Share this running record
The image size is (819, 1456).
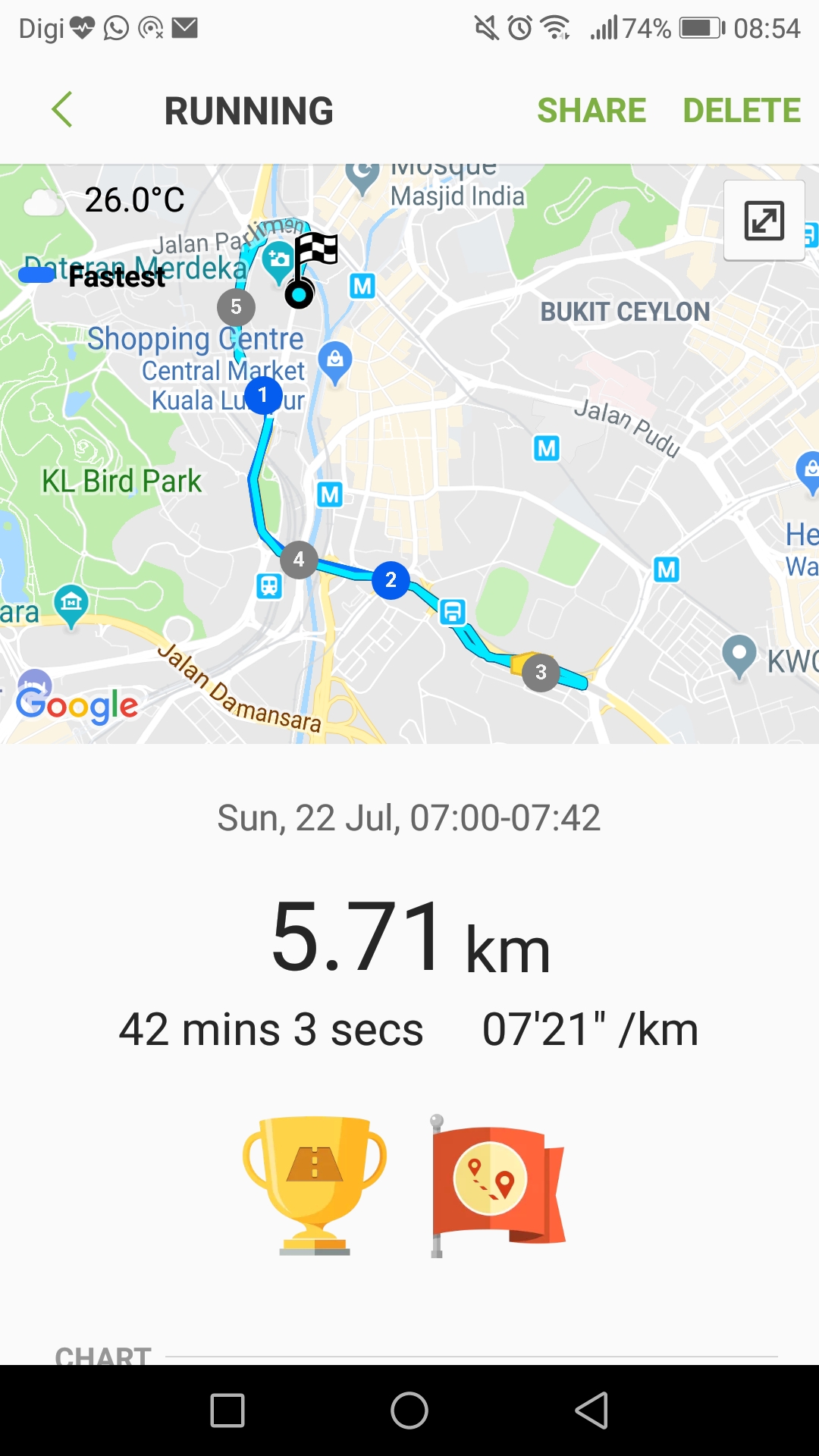point(591,111)
